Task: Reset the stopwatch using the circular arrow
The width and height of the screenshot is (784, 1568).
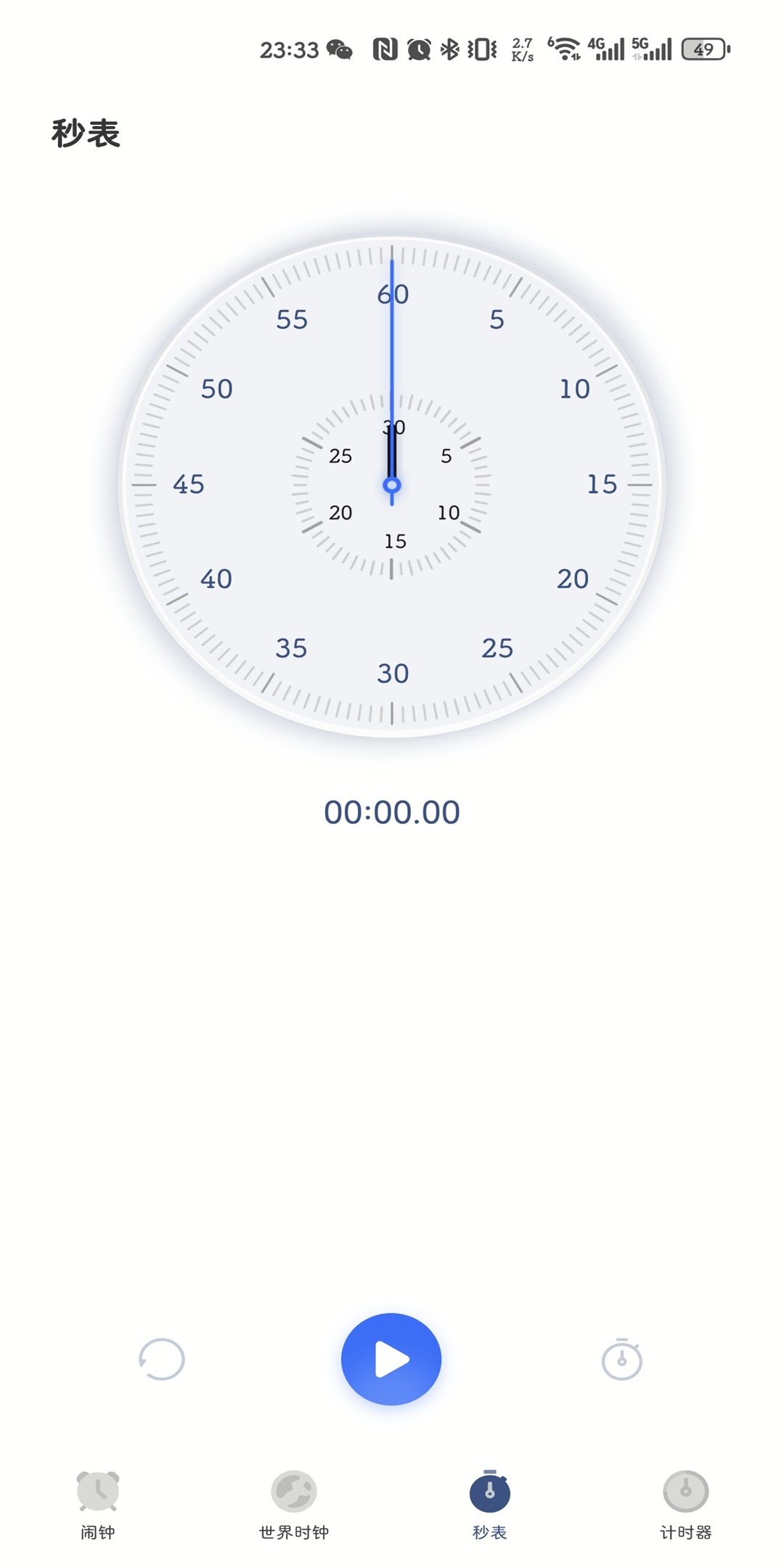Action: click(162, 1359)
